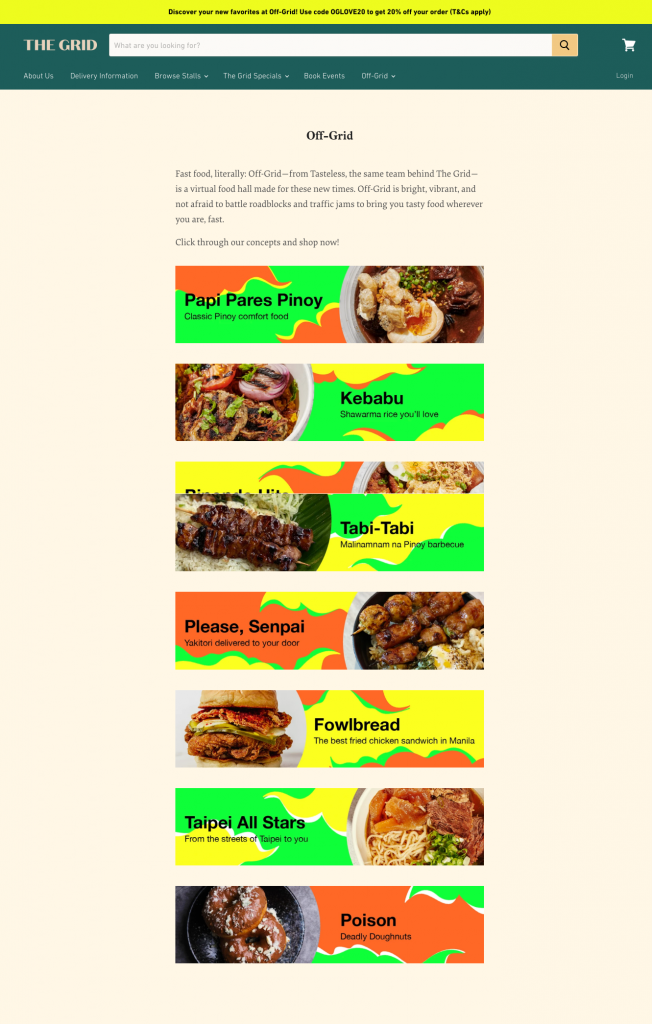Open the About Us page

click(39, 76)
